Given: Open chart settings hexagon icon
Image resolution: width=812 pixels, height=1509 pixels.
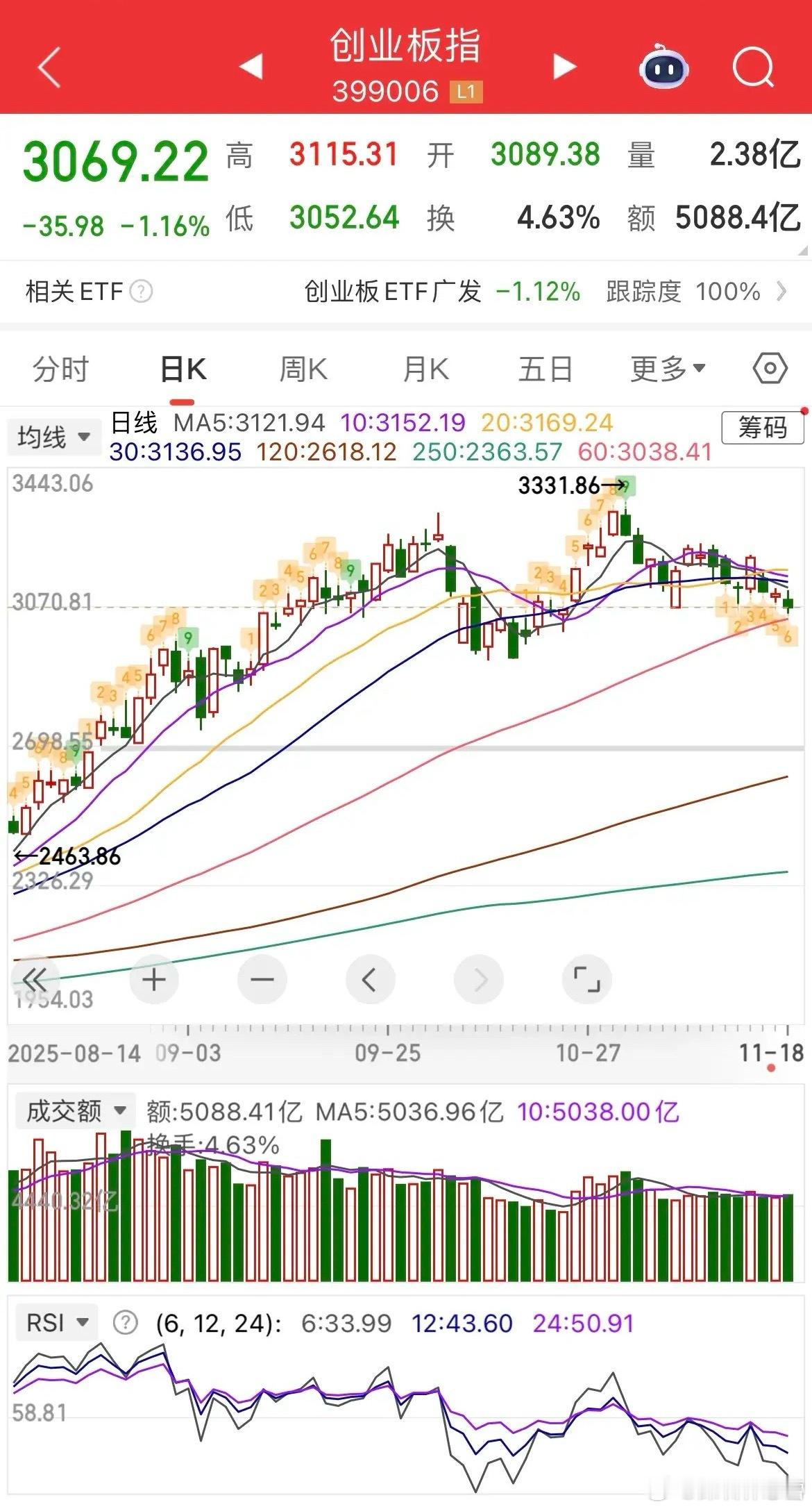Looking at the screenshot, I should coord(770,368).
